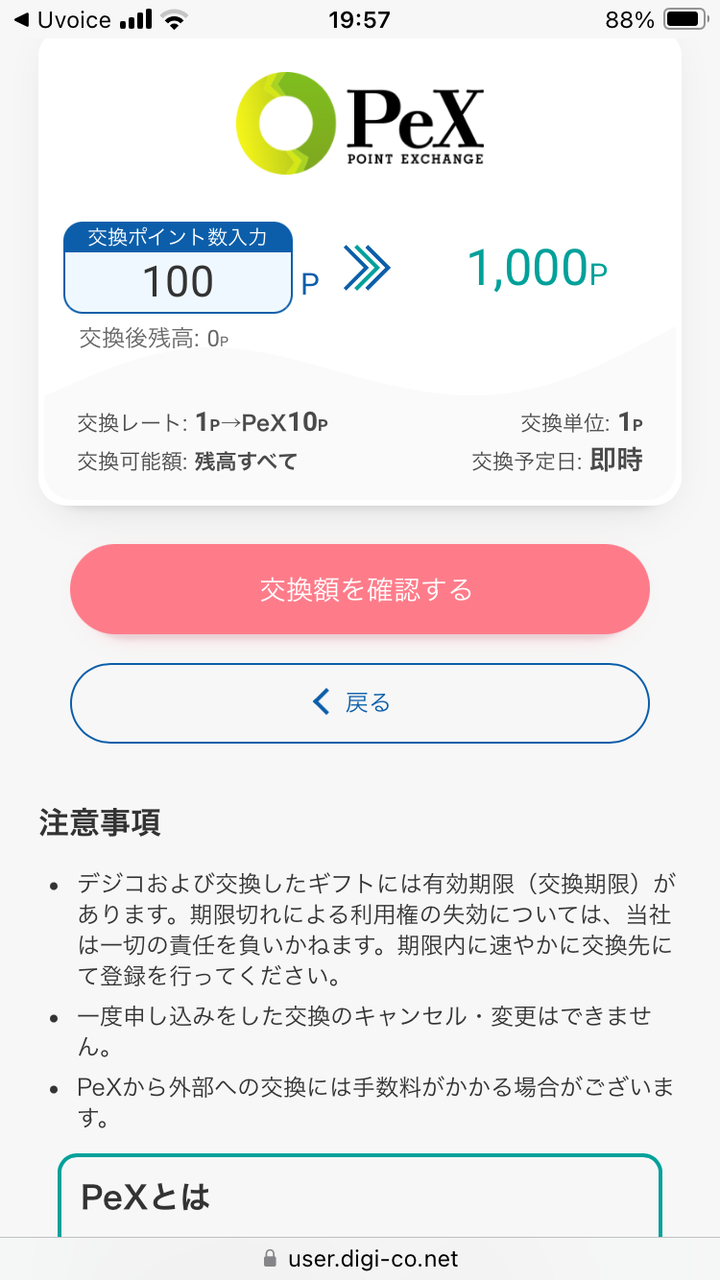Viewport: 720px width, 1280px height.
Task: Go back with the 戻る button
Action: [x=360, y=703]
